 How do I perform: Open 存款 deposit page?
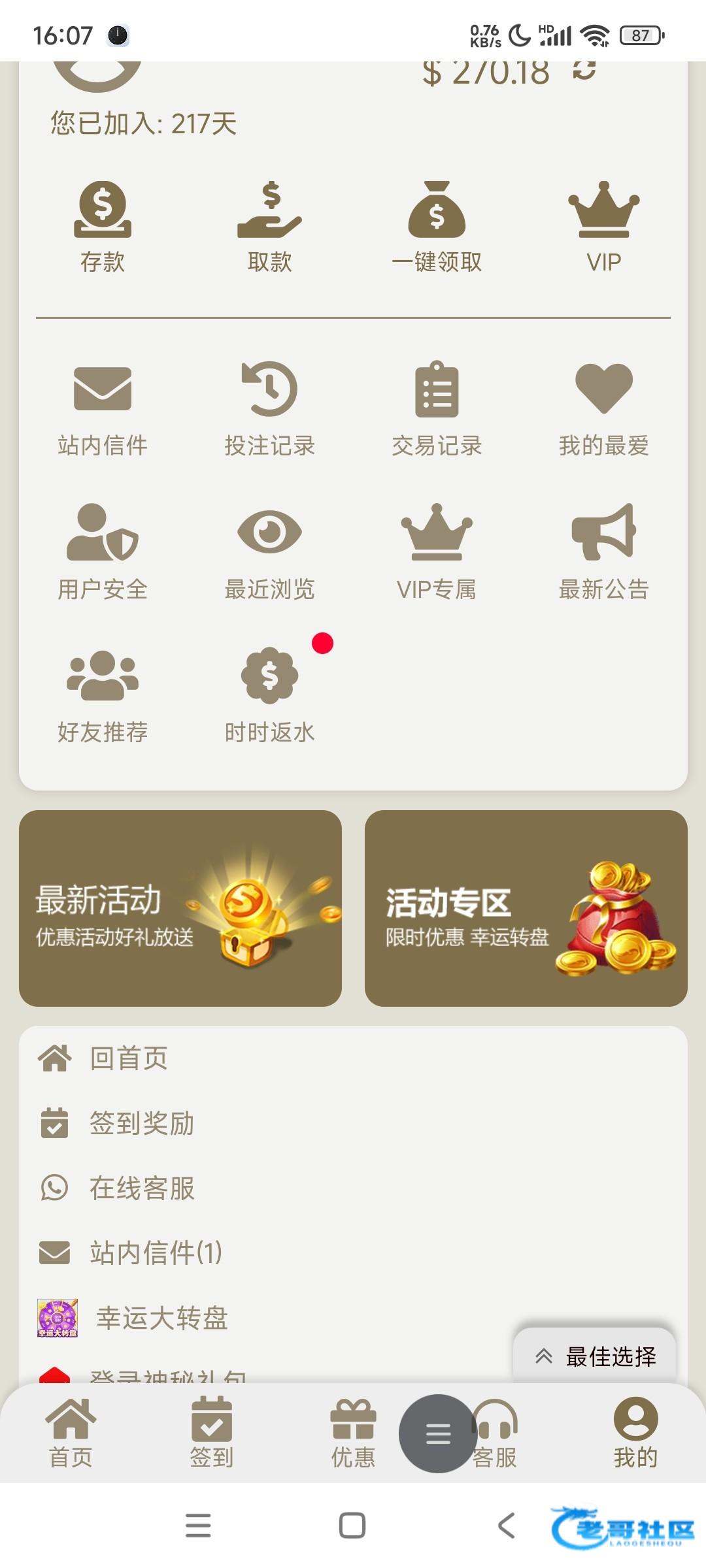point(103,226)
